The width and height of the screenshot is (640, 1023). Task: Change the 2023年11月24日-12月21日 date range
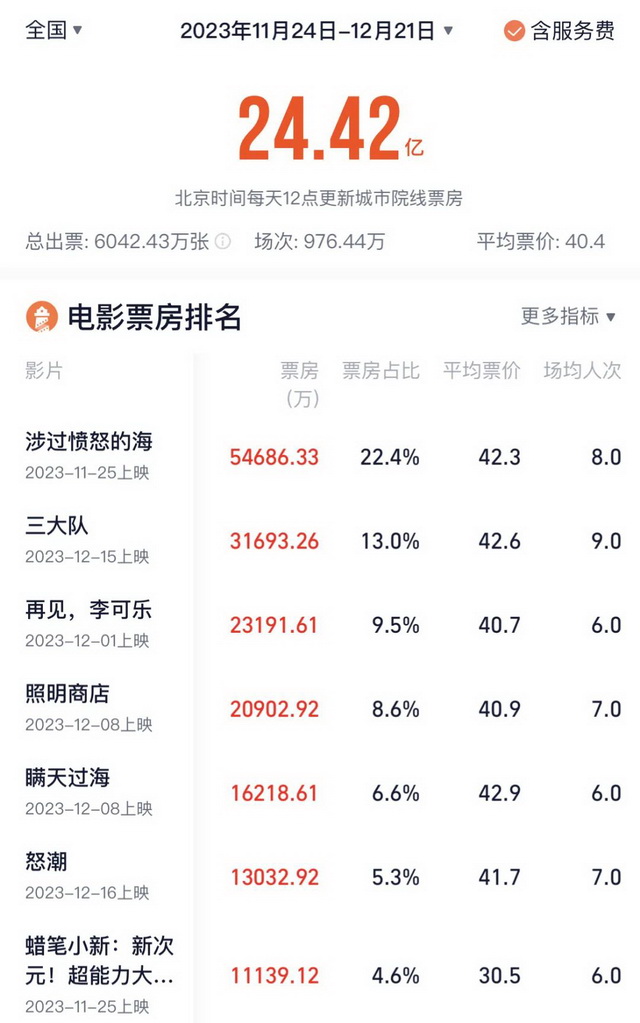click(316, 31)
